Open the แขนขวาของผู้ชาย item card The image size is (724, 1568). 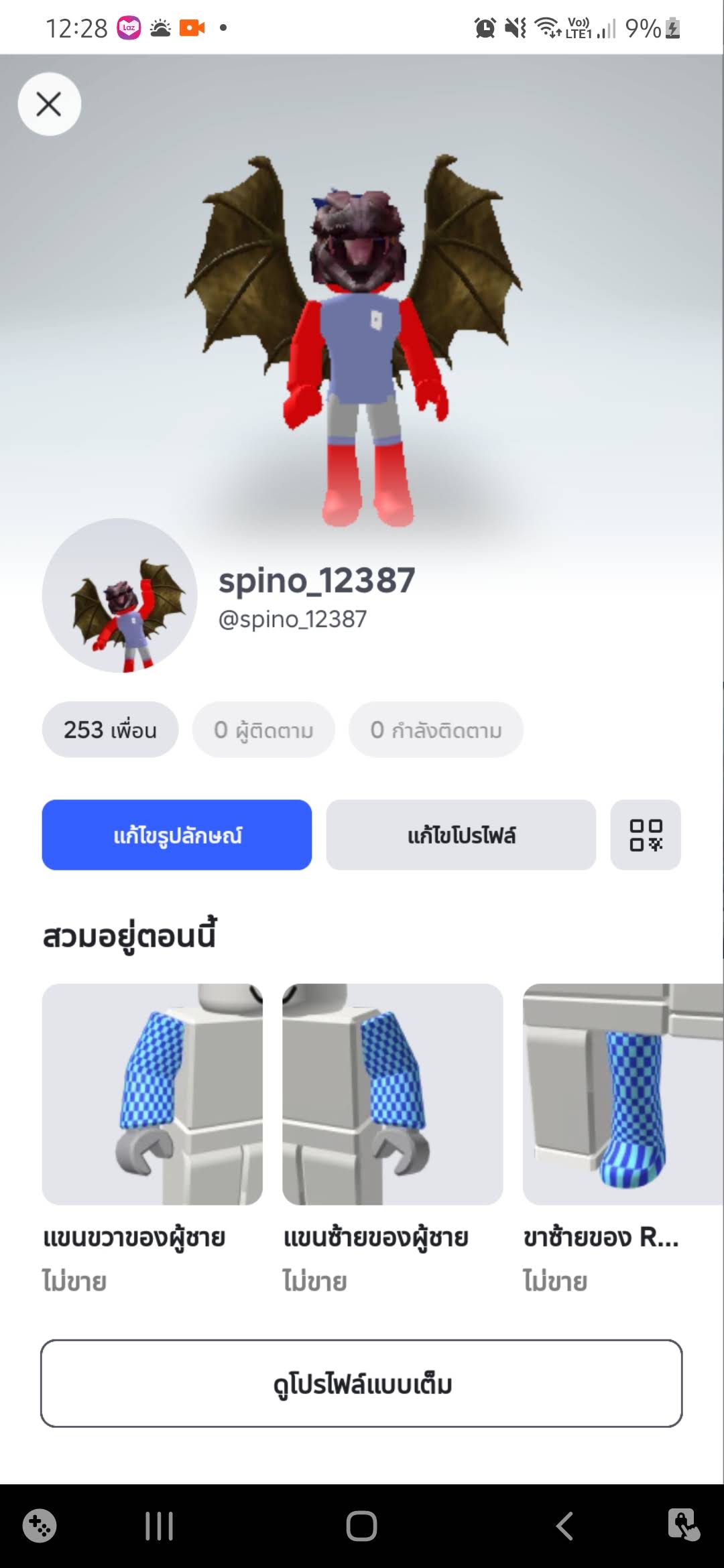(152, 1138)
